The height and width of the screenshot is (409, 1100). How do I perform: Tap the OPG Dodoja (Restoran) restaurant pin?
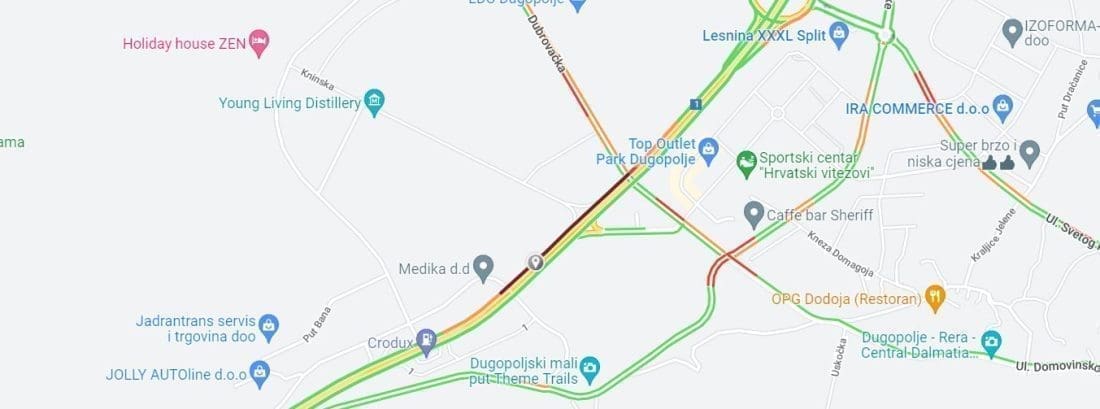coord(935,295)
